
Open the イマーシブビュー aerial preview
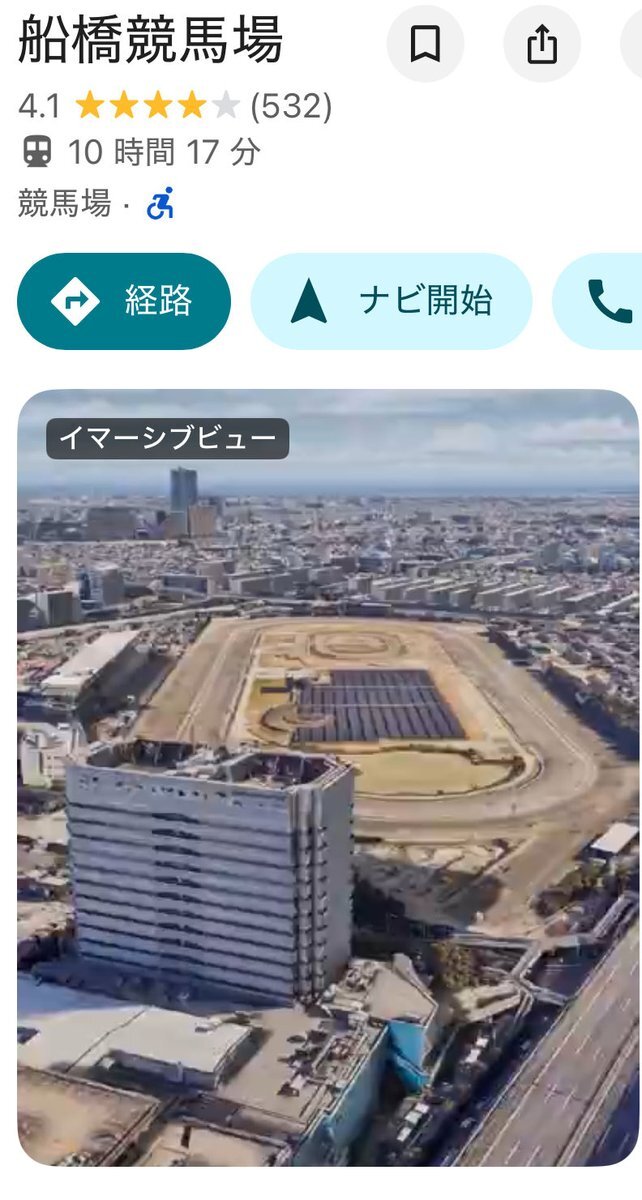click(x=328, y=776)
